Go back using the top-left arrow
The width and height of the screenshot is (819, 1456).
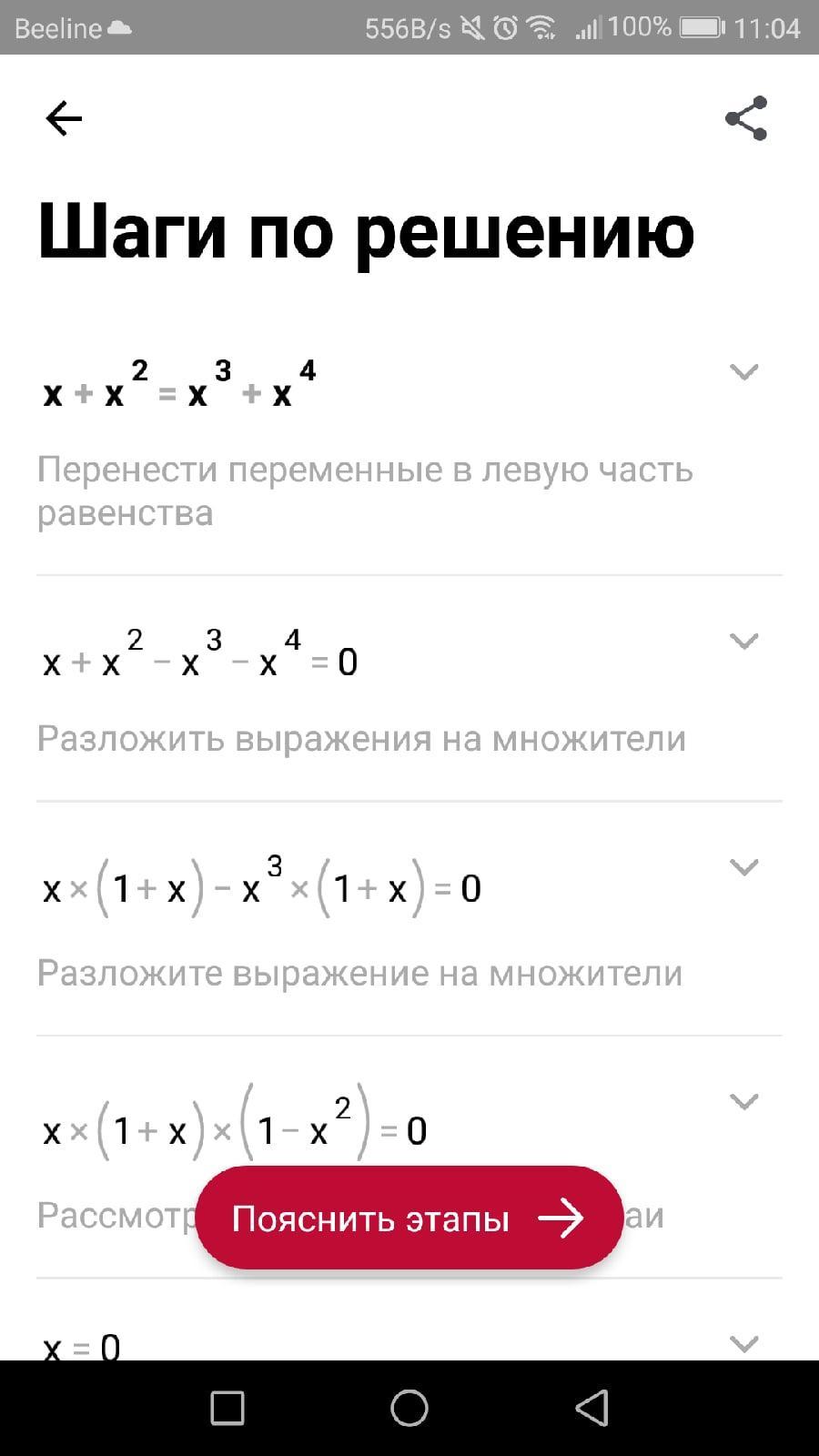click(64, 118)
